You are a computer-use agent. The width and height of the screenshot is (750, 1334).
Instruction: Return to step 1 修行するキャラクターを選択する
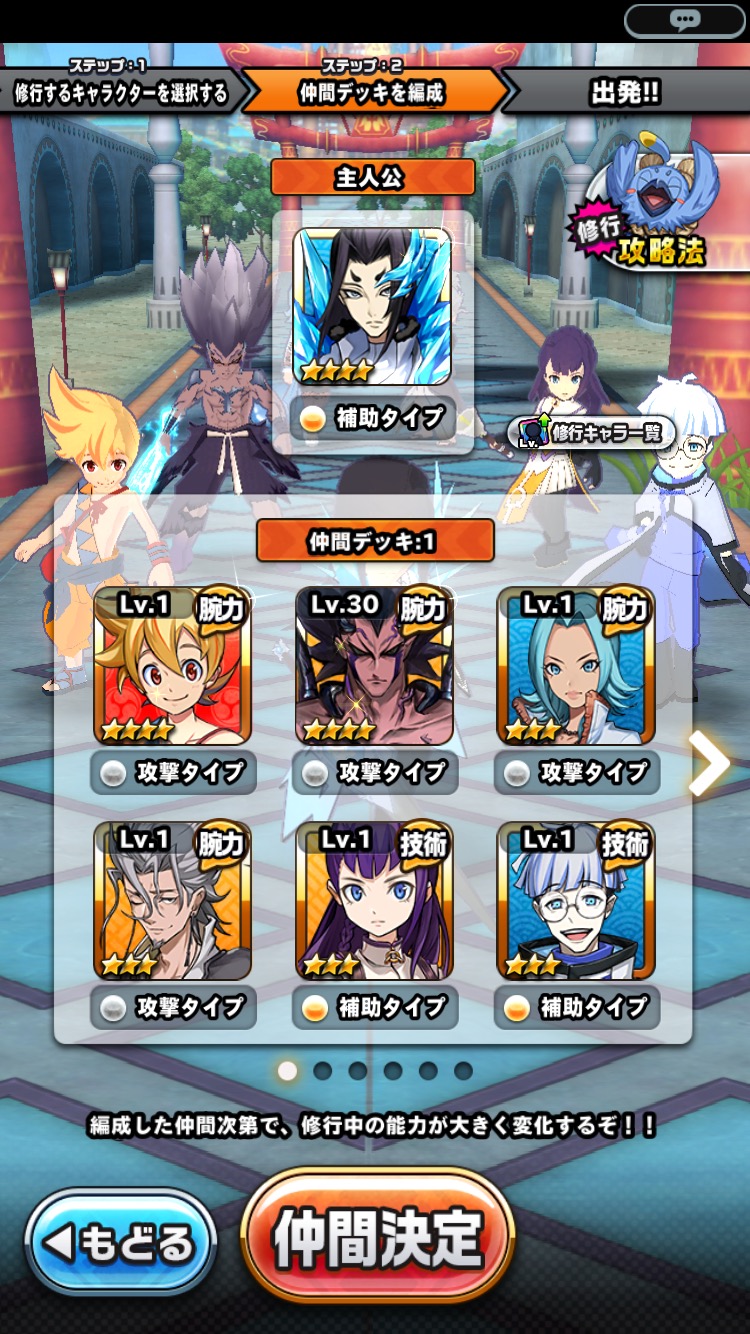(x=118, y=92)
